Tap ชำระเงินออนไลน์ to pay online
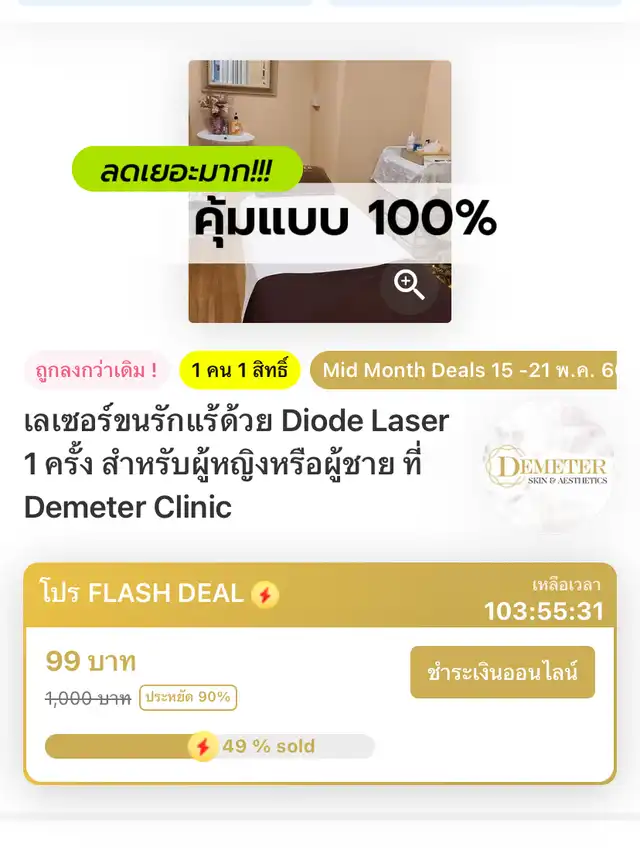The width and height of the screenshot is (640, 853). 502,672
